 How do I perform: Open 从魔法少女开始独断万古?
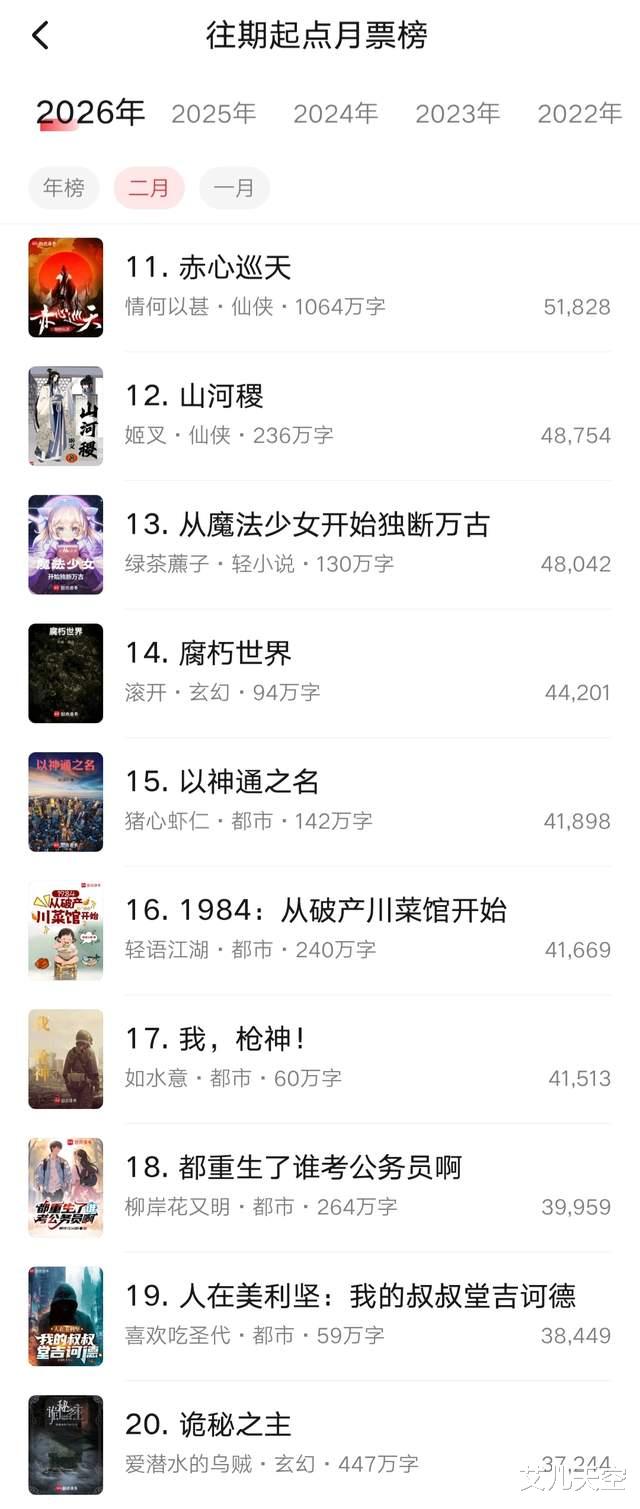pyautogui.click(x=307, y=525)
